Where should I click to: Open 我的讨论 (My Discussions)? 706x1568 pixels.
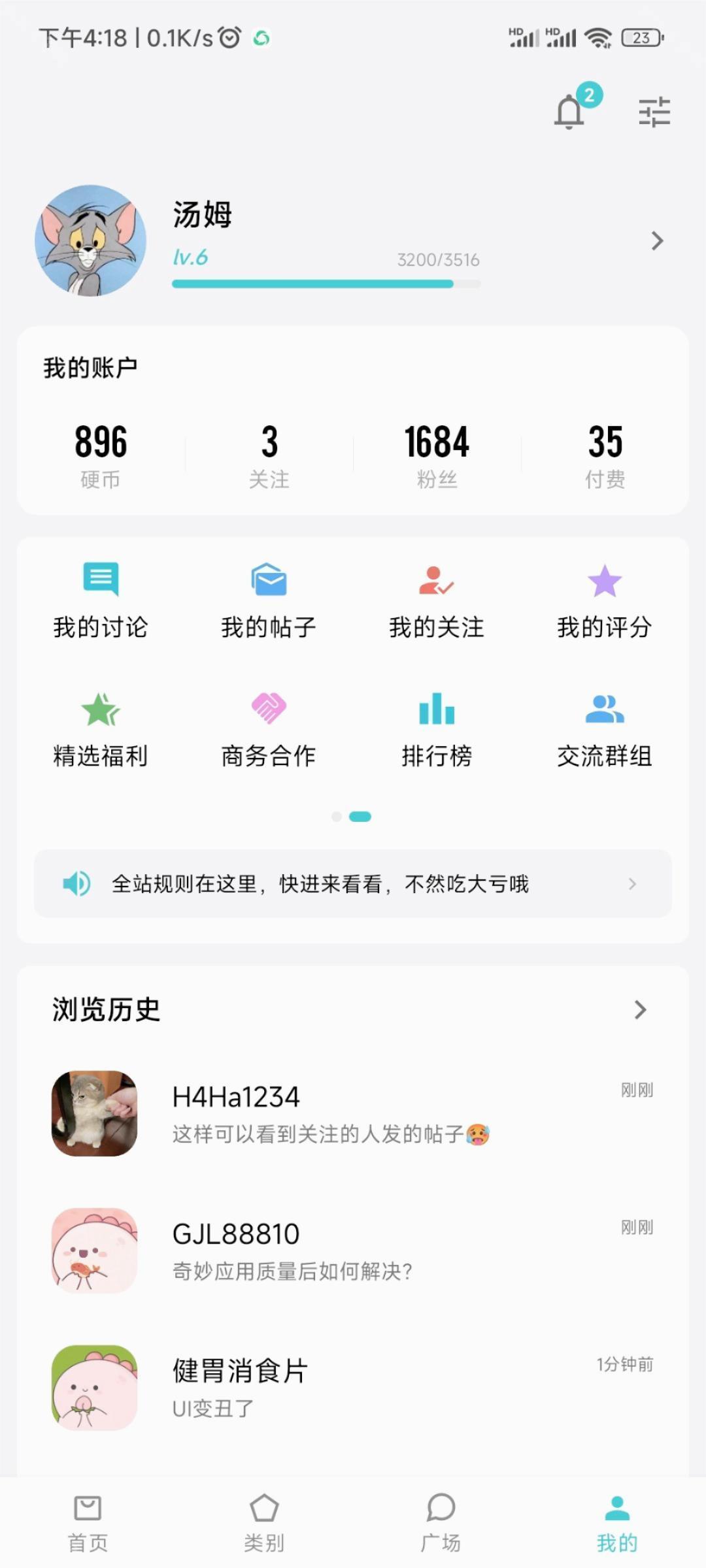[101, 600]
